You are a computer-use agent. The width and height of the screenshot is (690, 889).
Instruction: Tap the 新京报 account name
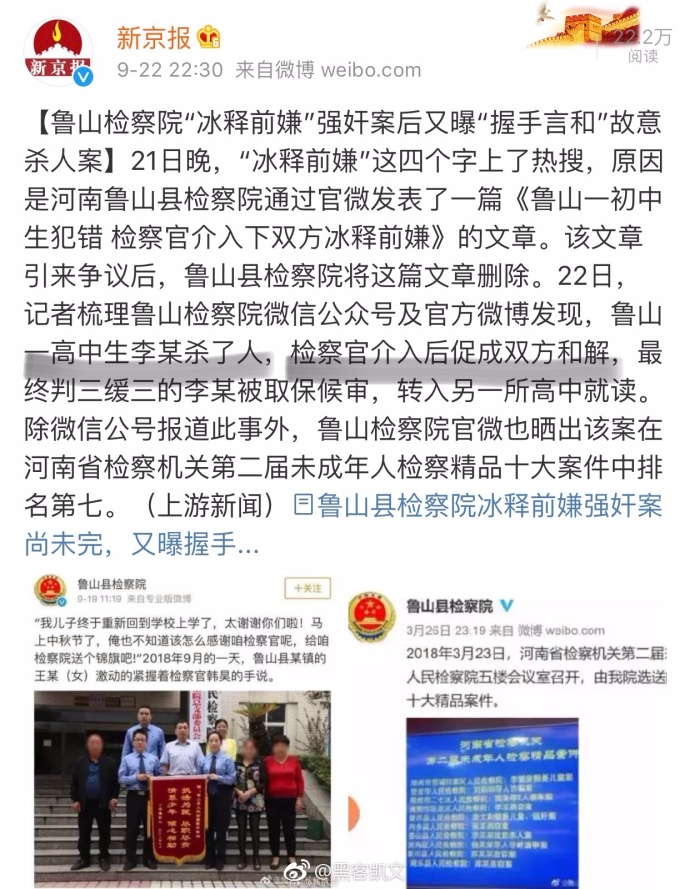tap(153, 38)
